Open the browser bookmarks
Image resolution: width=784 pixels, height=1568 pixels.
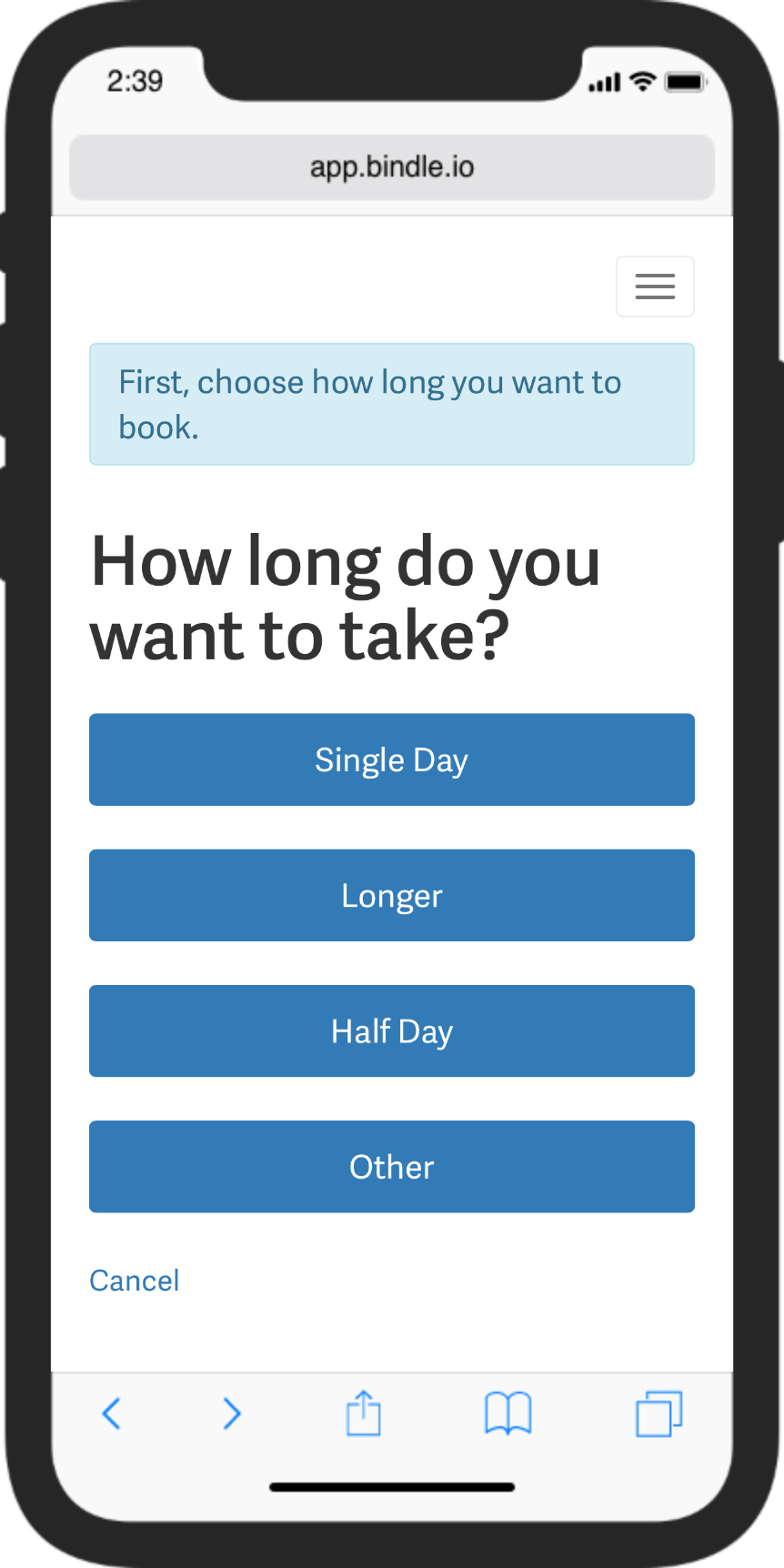(x=508, y=1413)
